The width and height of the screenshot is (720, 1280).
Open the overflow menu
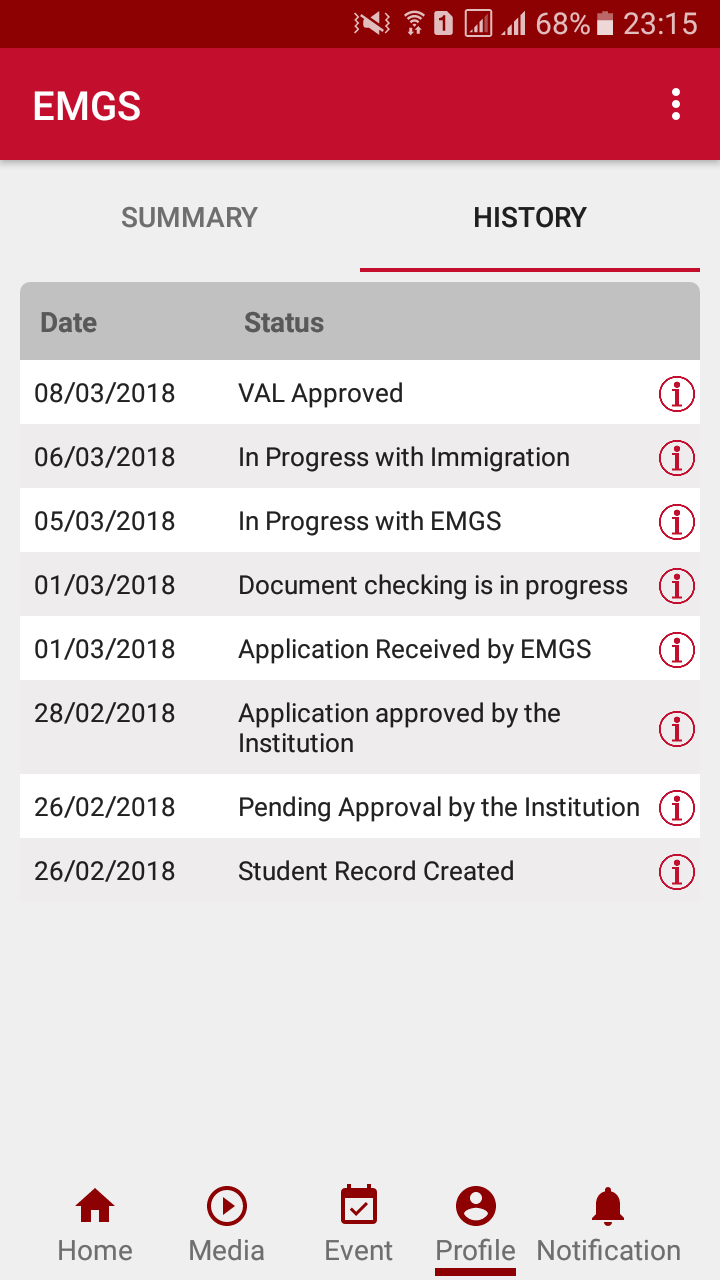(x=676, y=105)
